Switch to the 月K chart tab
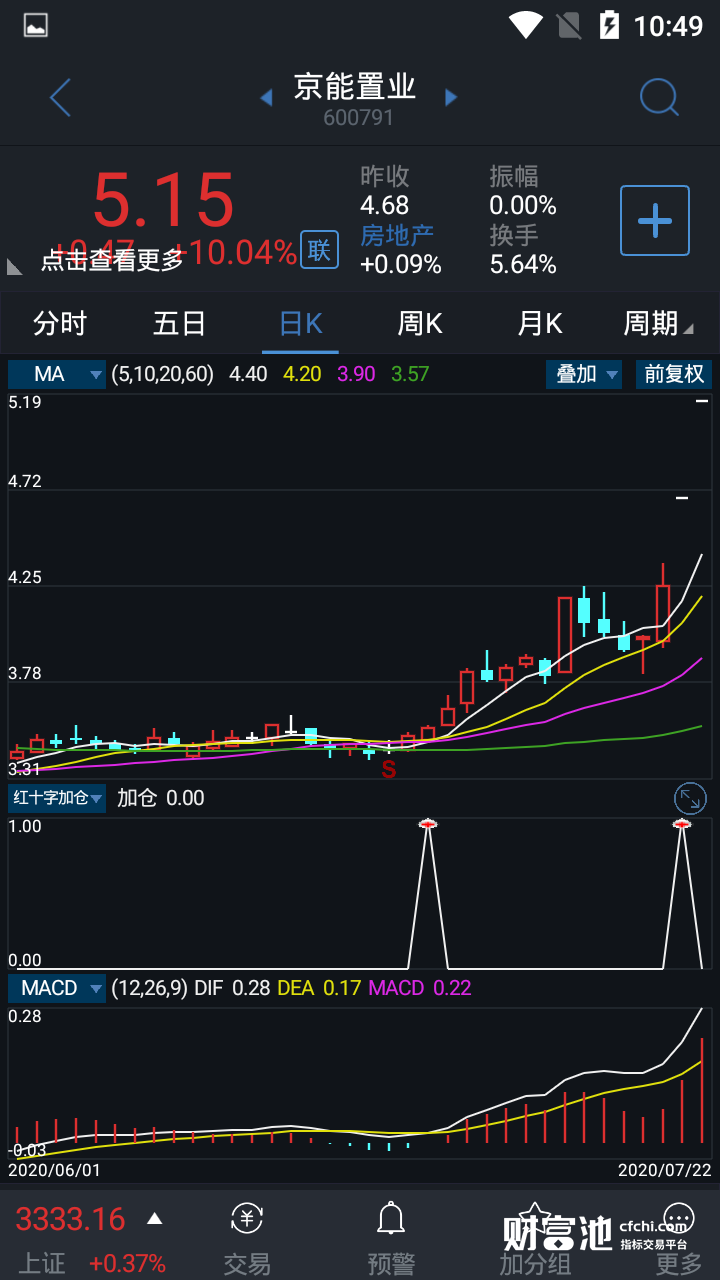Image resolution: width=720 pixels, height=1280 pixels. (540, 323)
